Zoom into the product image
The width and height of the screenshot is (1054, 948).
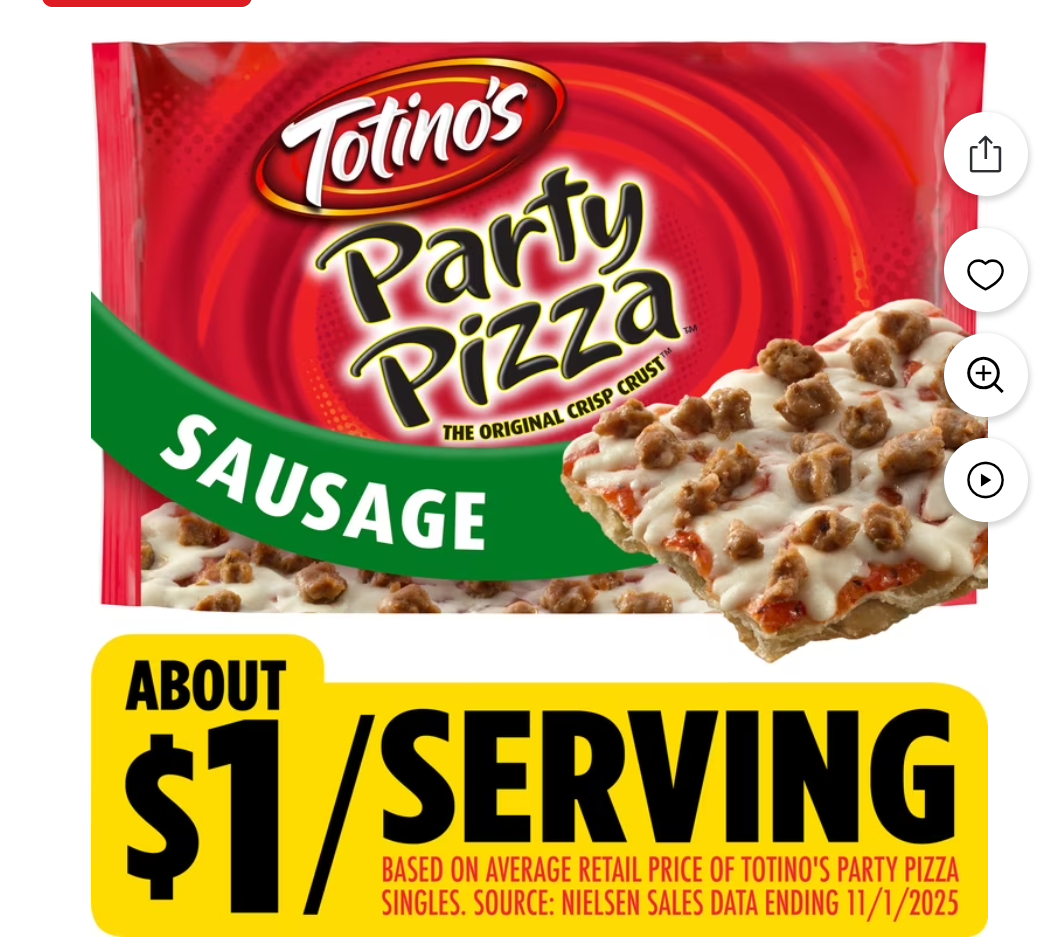(x=985, y=375)
